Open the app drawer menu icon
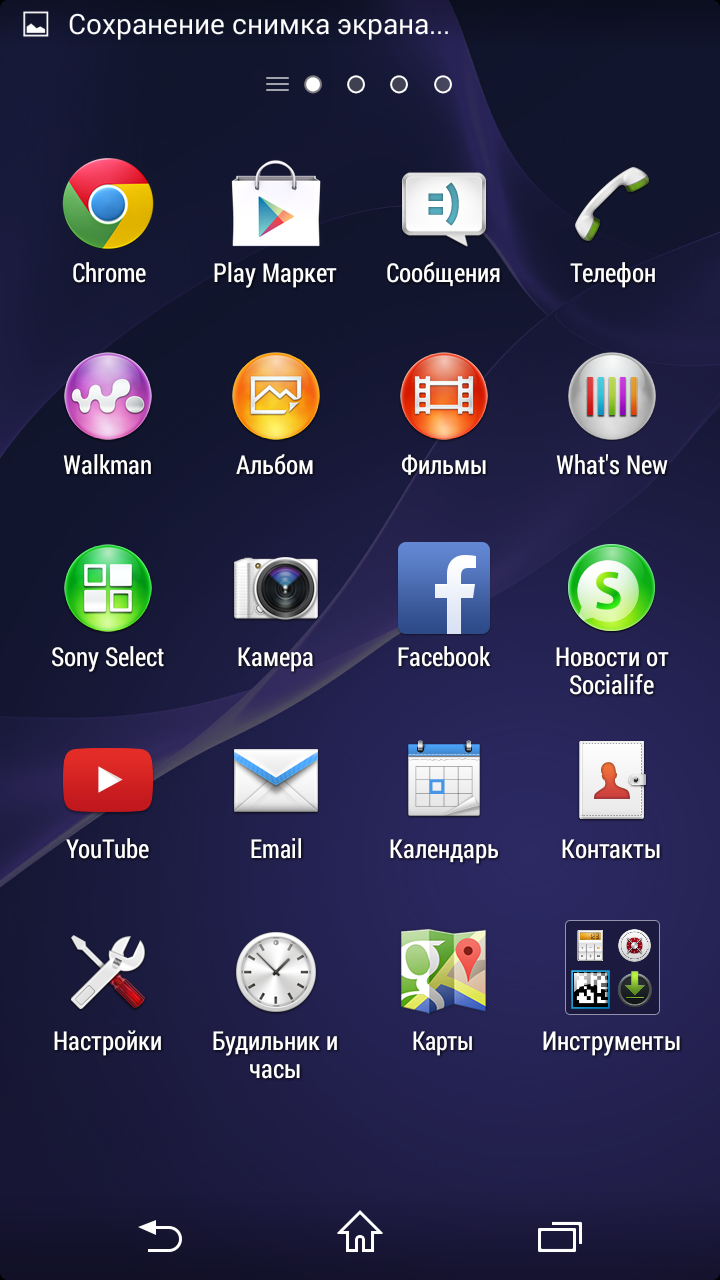Image resolution: width=720 pixels, height=1280 pixels. click(277, 85)
